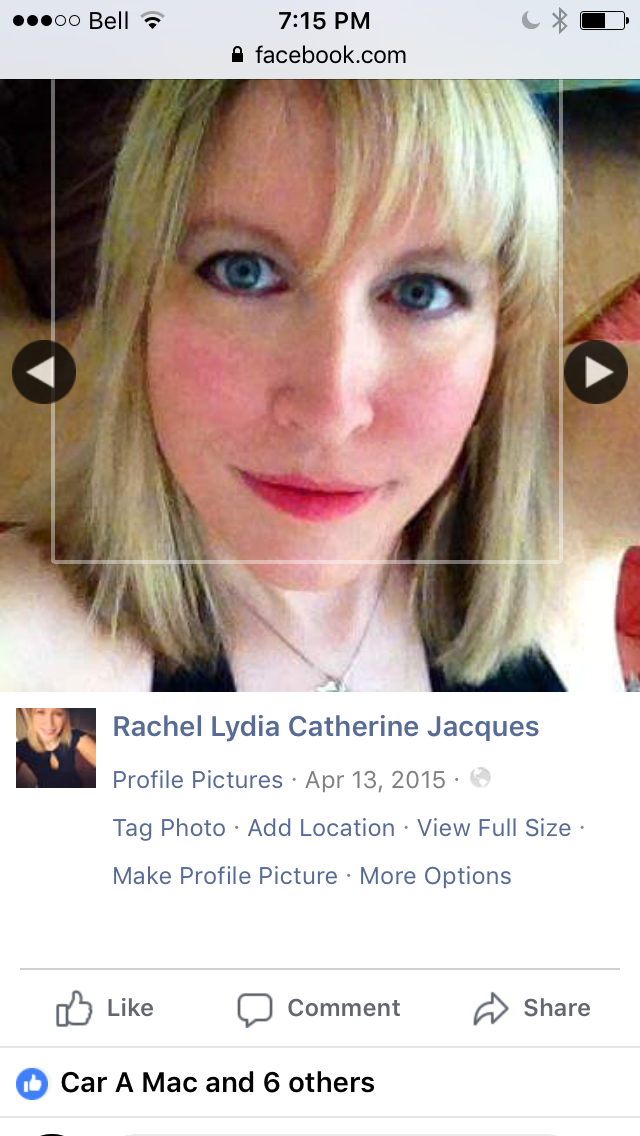Select Add Location

point(321,828)
